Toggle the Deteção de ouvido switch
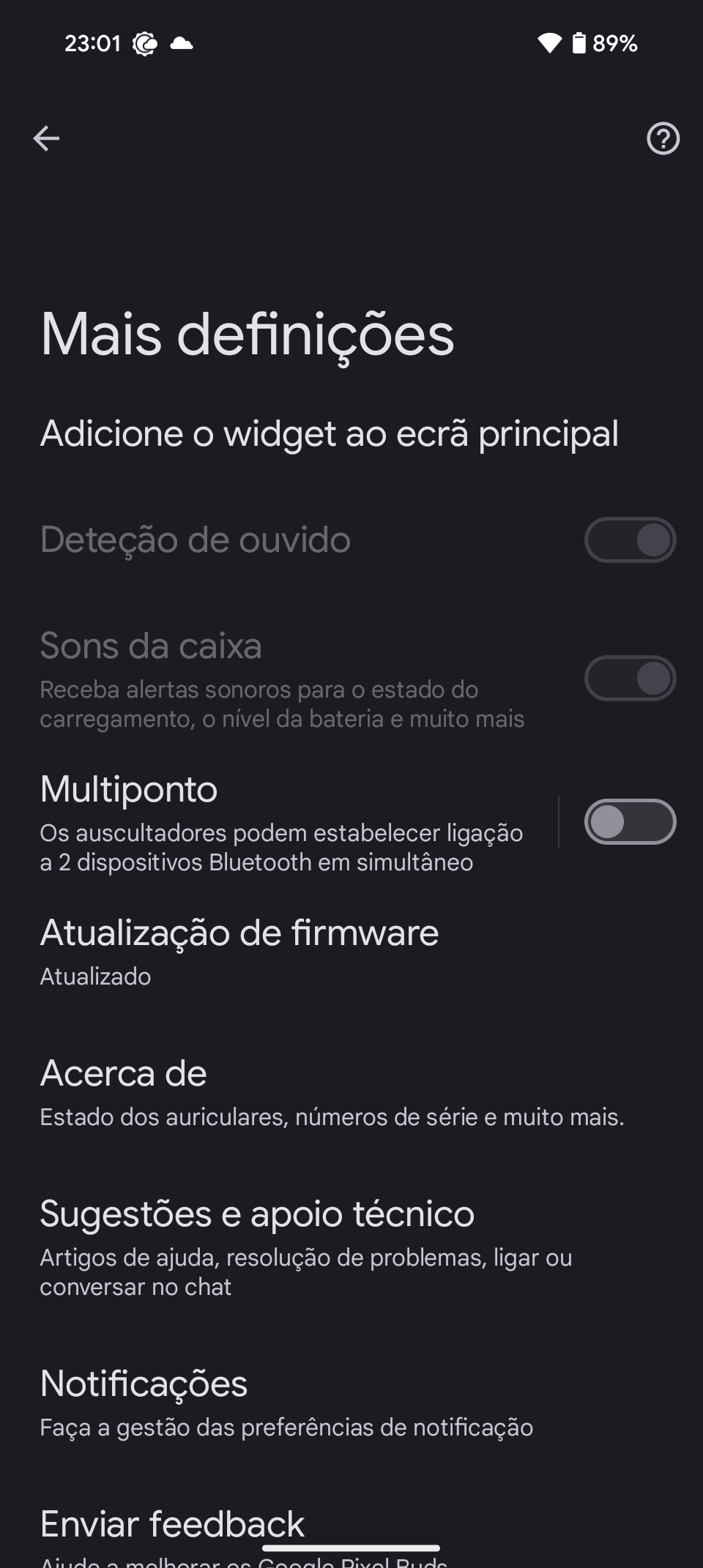 (x=630, y=540)
